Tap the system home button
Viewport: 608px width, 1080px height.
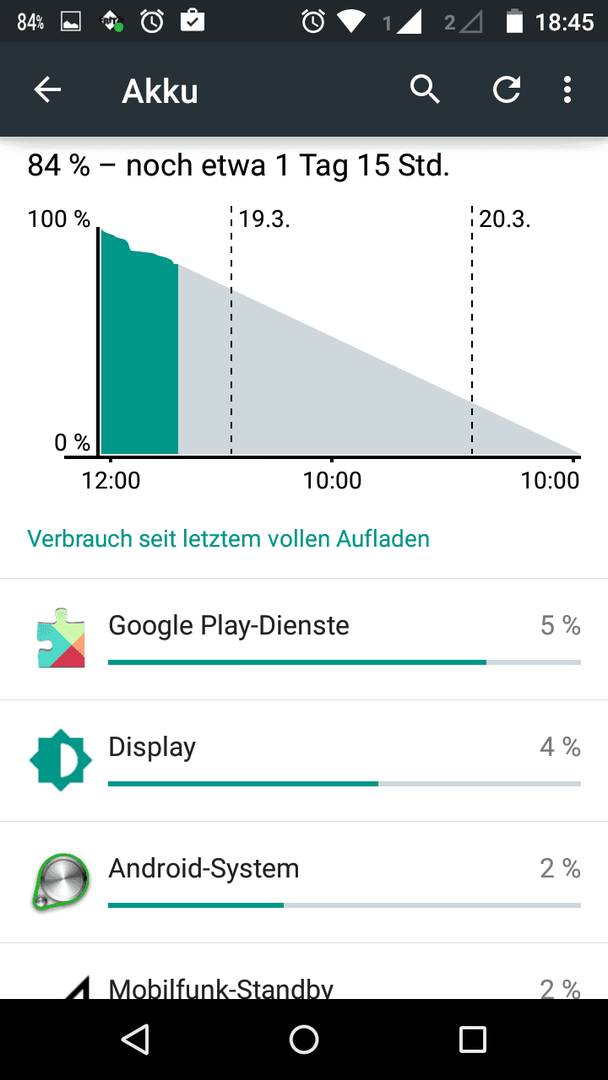(x=304, y=1039)
